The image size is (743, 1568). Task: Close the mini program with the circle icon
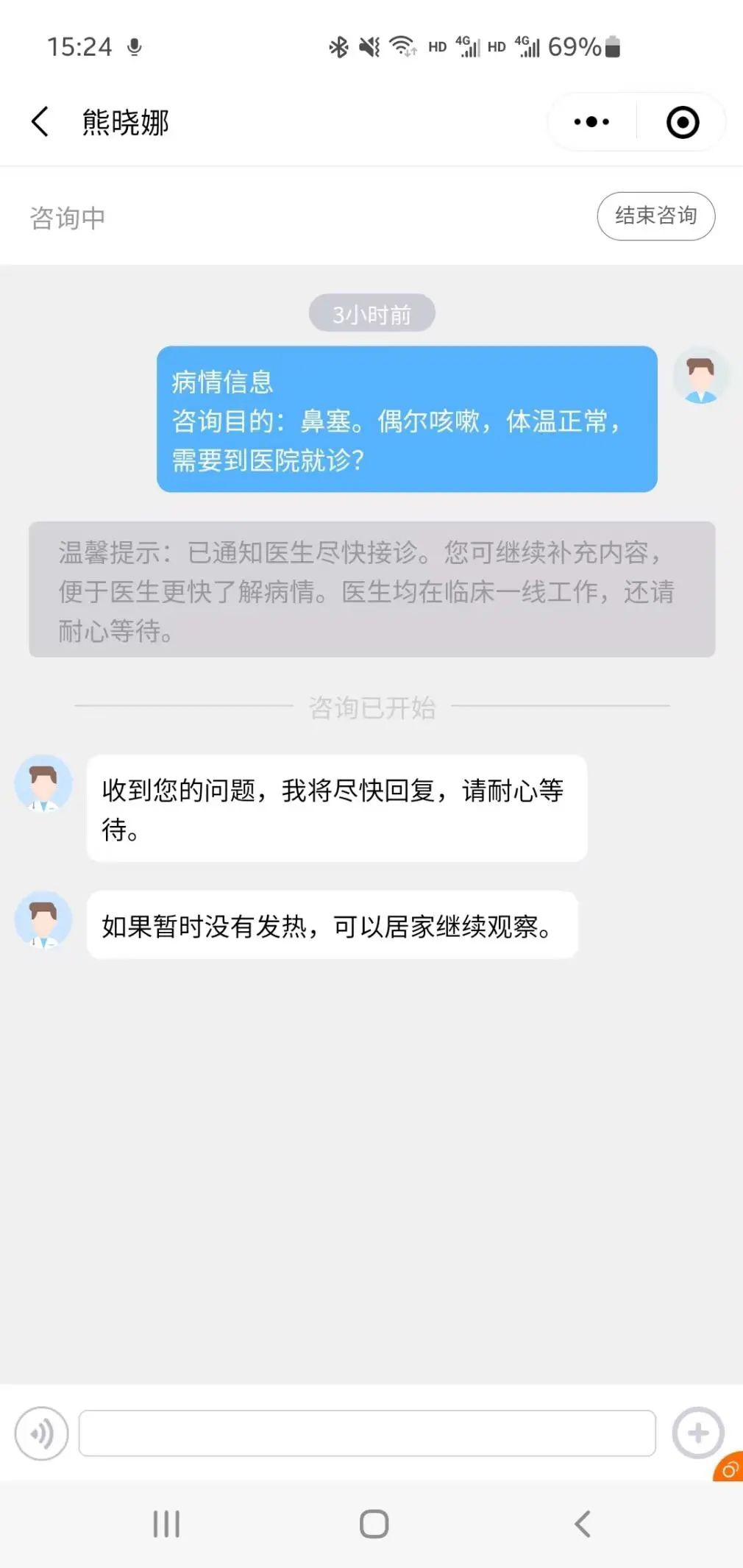pyautogui.click(x=682, y=122)
